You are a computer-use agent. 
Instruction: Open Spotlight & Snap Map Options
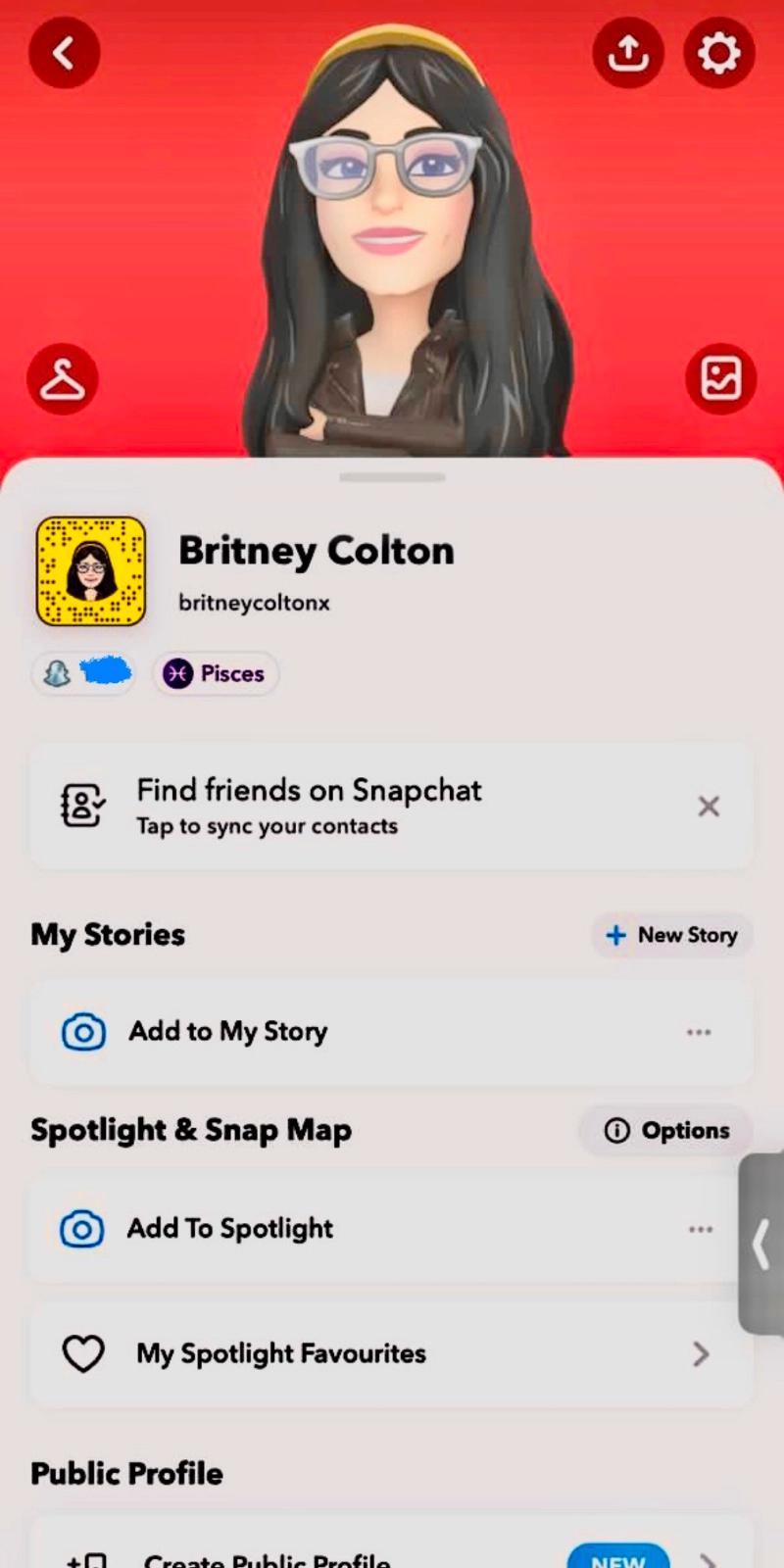coord(667,1131)
